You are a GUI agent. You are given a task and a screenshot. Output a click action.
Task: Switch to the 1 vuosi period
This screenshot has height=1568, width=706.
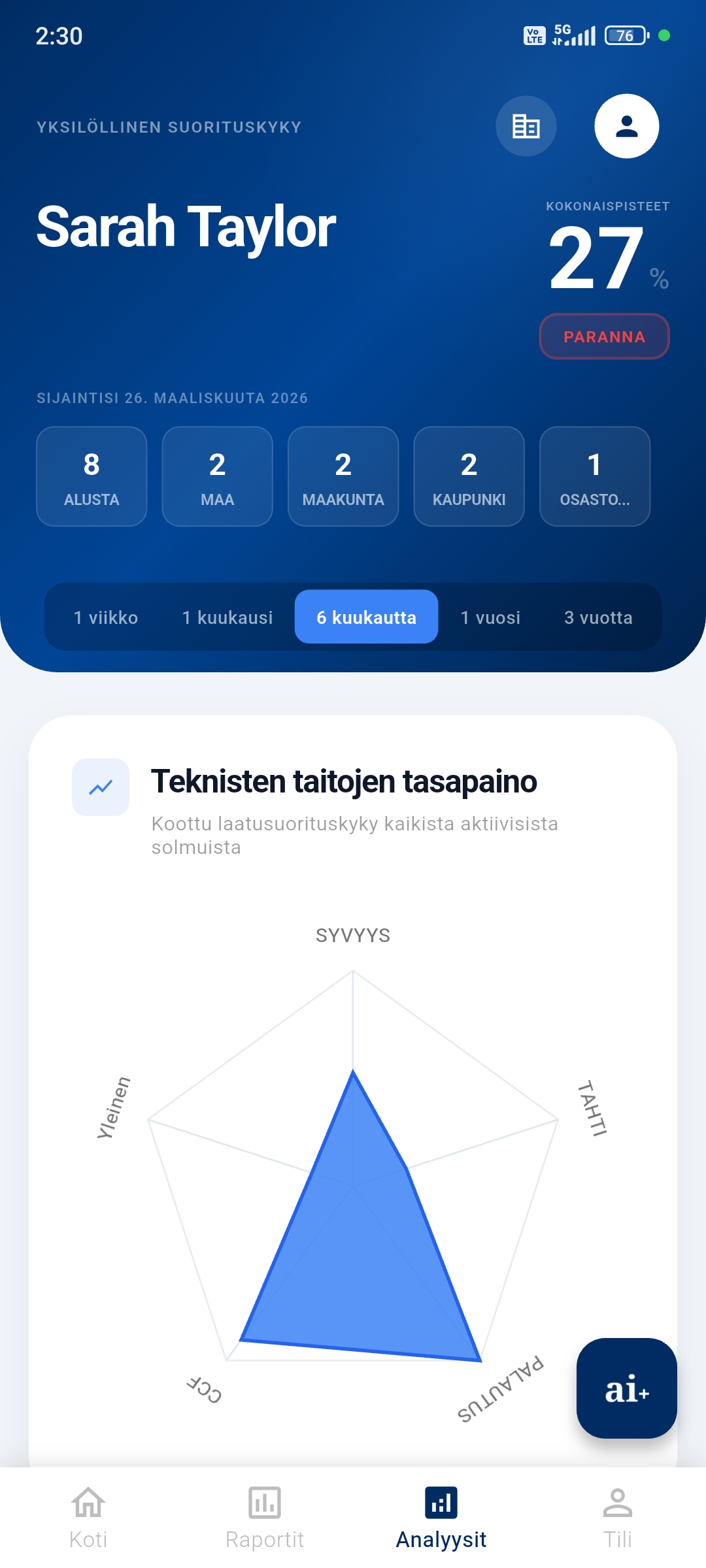tap(490, 617)
